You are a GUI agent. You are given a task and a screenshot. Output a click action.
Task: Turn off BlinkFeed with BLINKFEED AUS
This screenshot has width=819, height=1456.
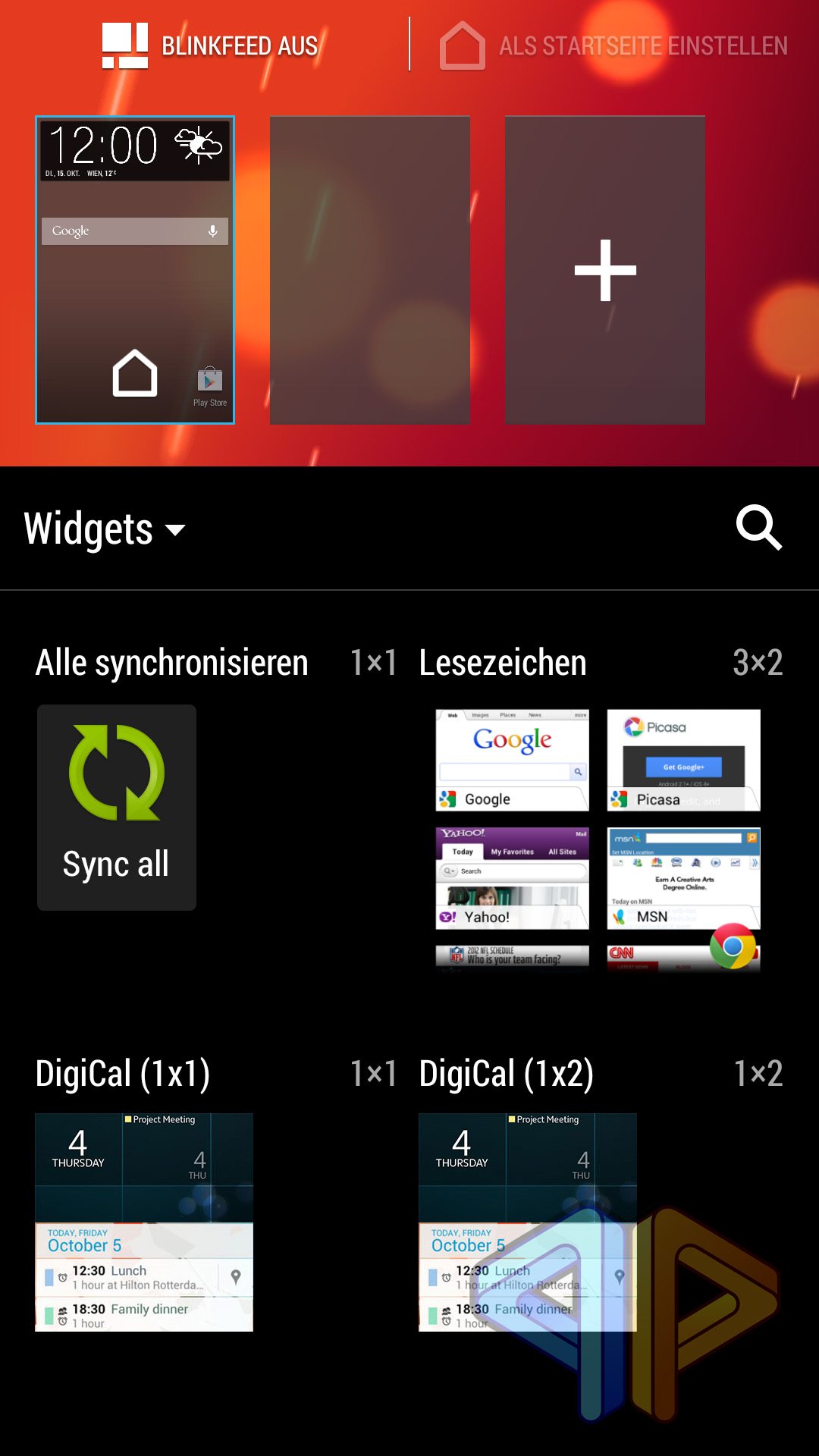210,45
